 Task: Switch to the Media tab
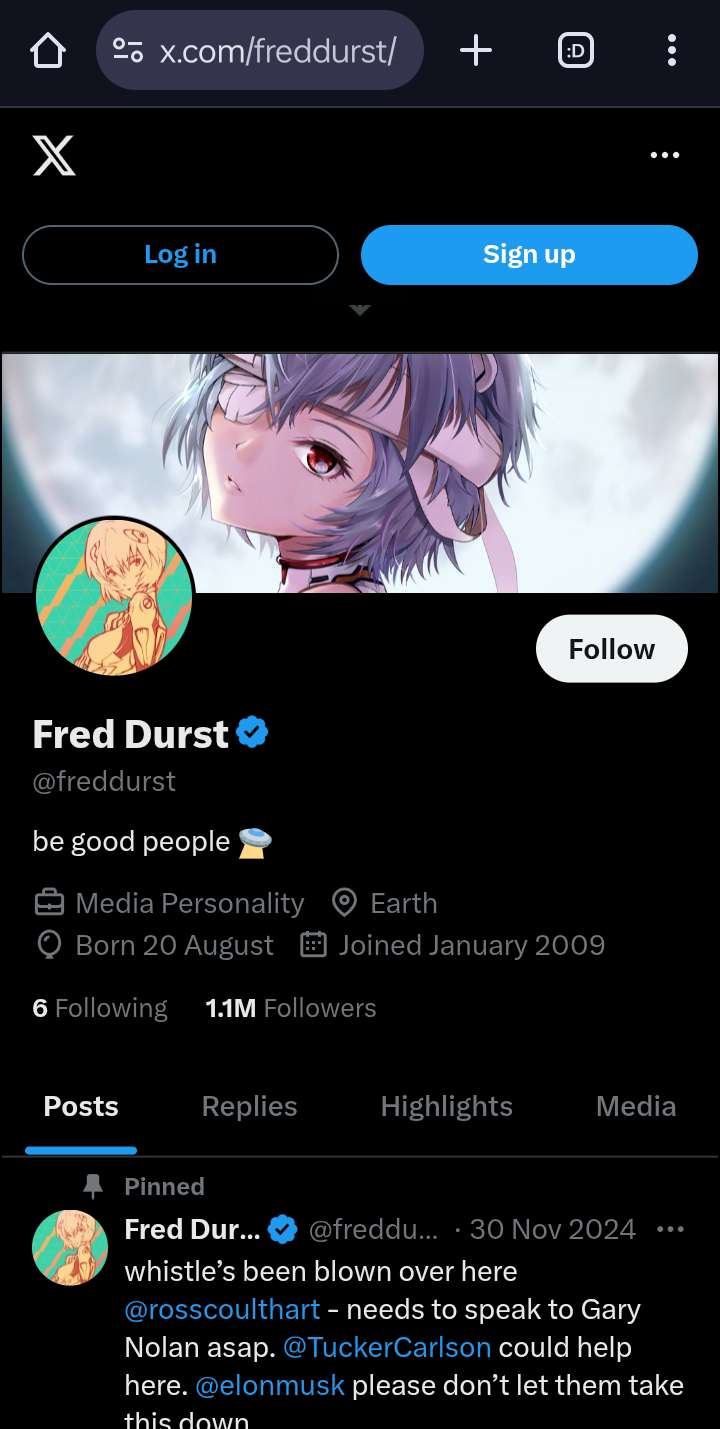(636, 1106)
